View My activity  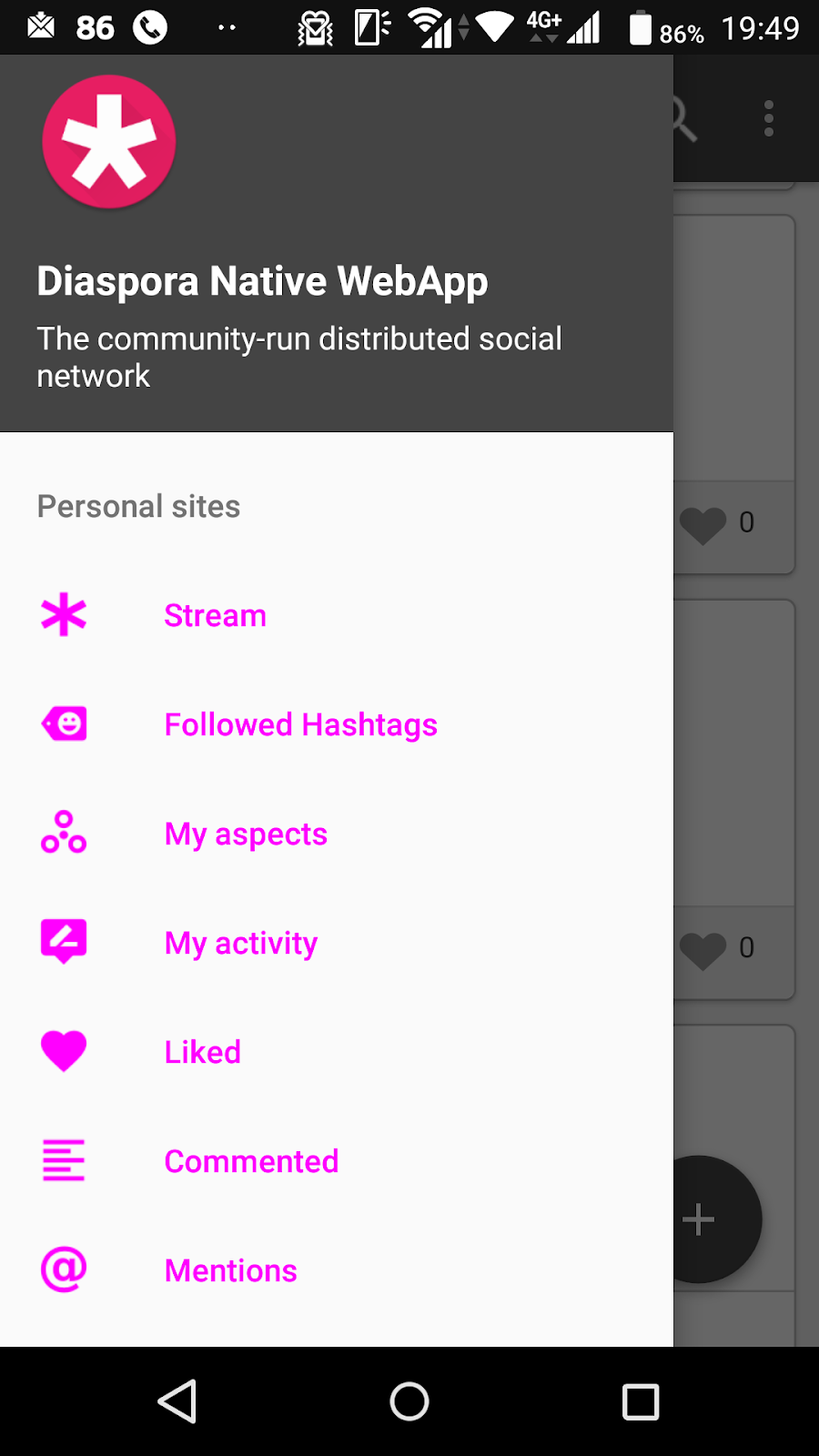point(241,944)
